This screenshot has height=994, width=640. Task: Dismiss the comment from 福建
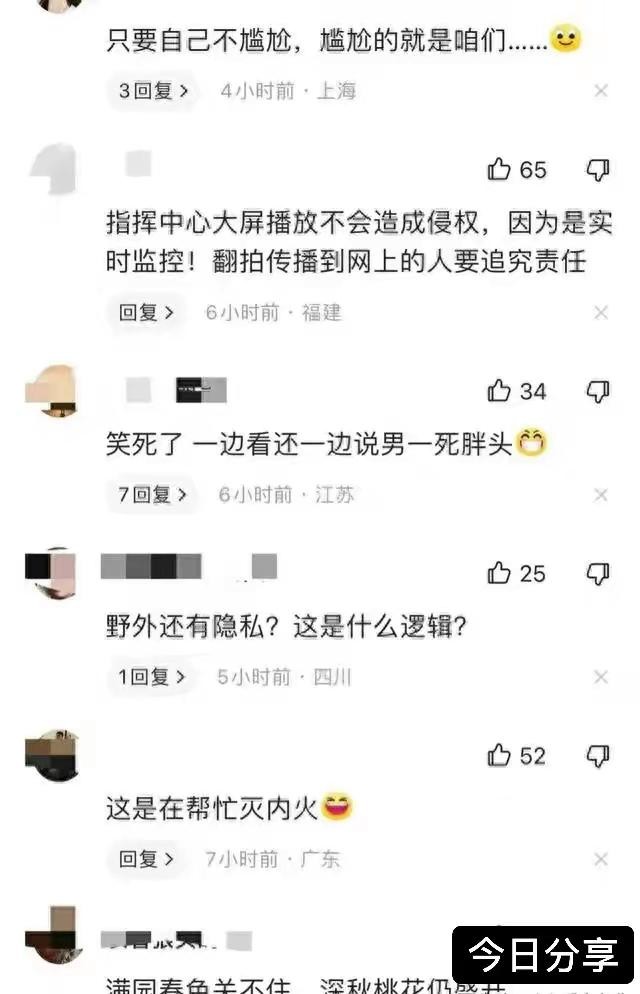point(601,313)
